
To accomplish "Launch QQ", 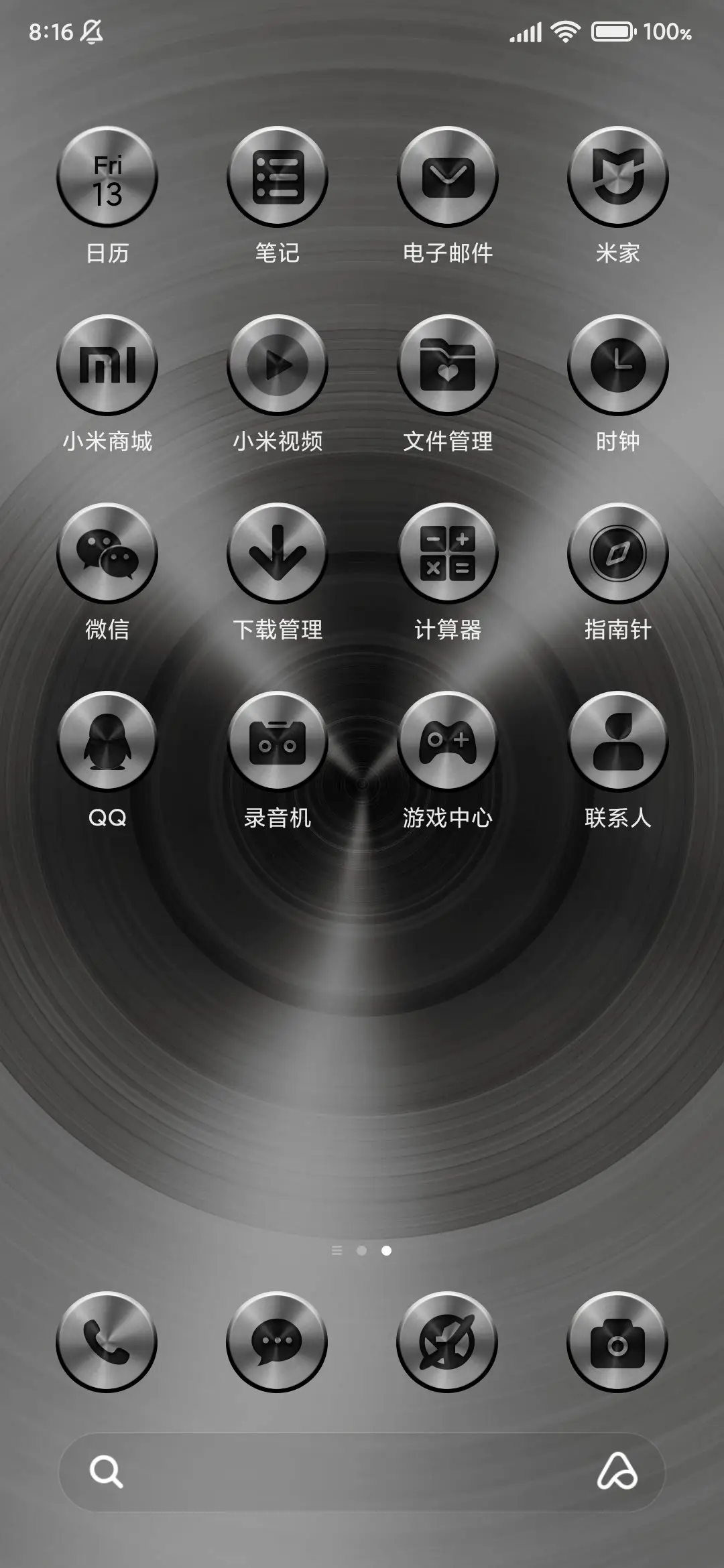I will (107, 740).
